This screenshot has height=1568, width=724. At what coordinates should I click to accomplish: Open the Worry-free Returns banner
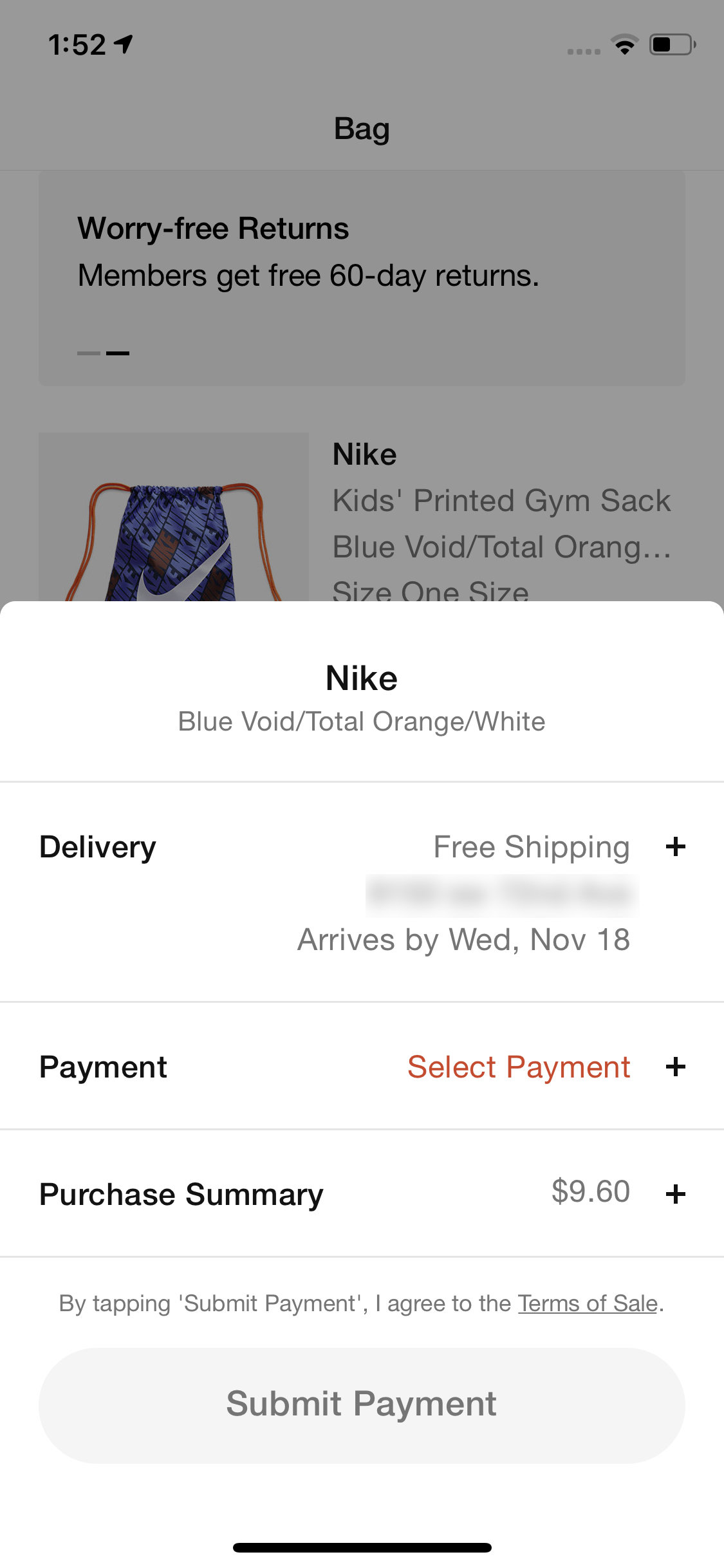pos(362,277)
